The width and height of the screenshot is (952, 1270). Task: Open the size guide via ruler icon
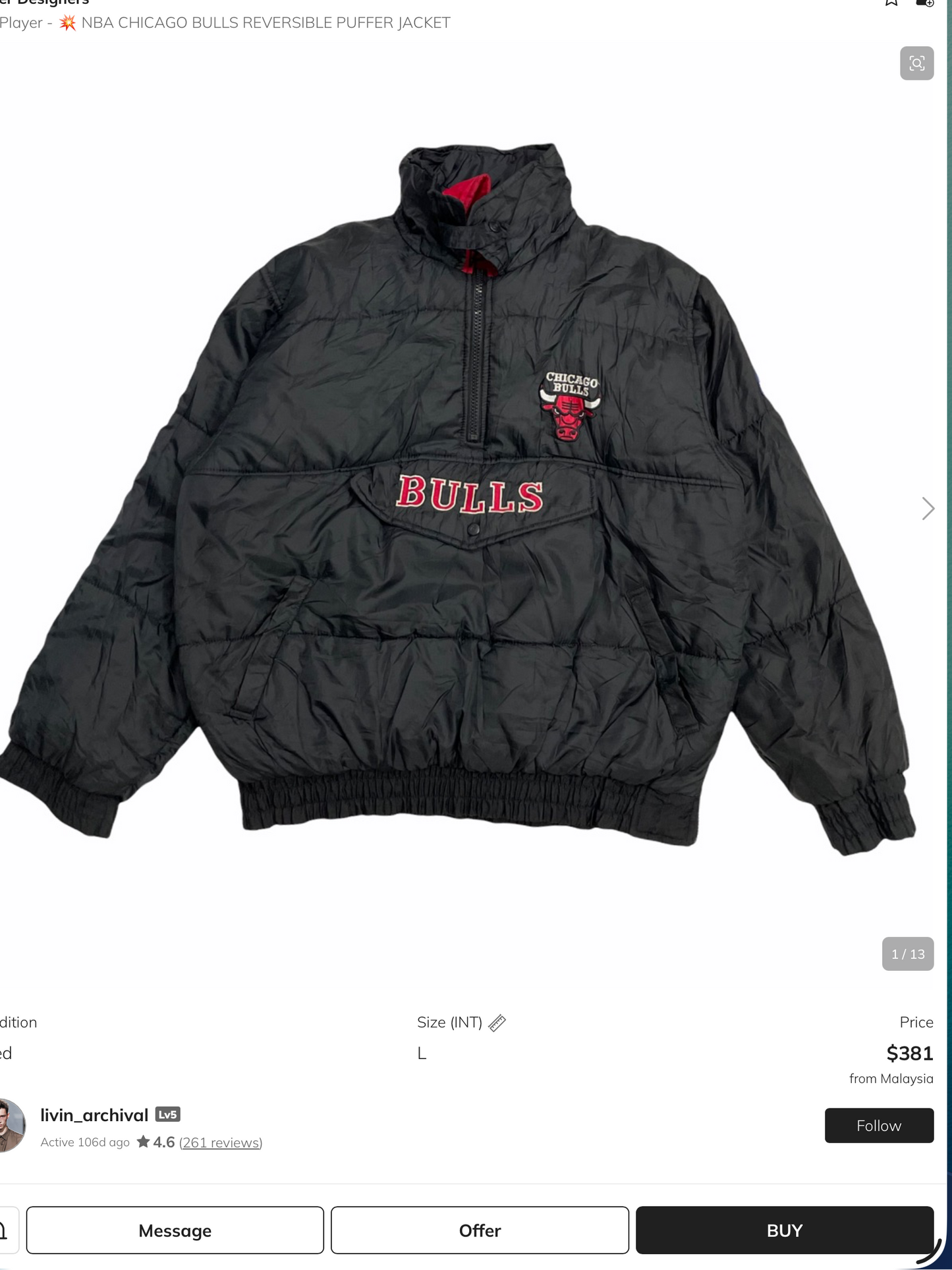497,1022
